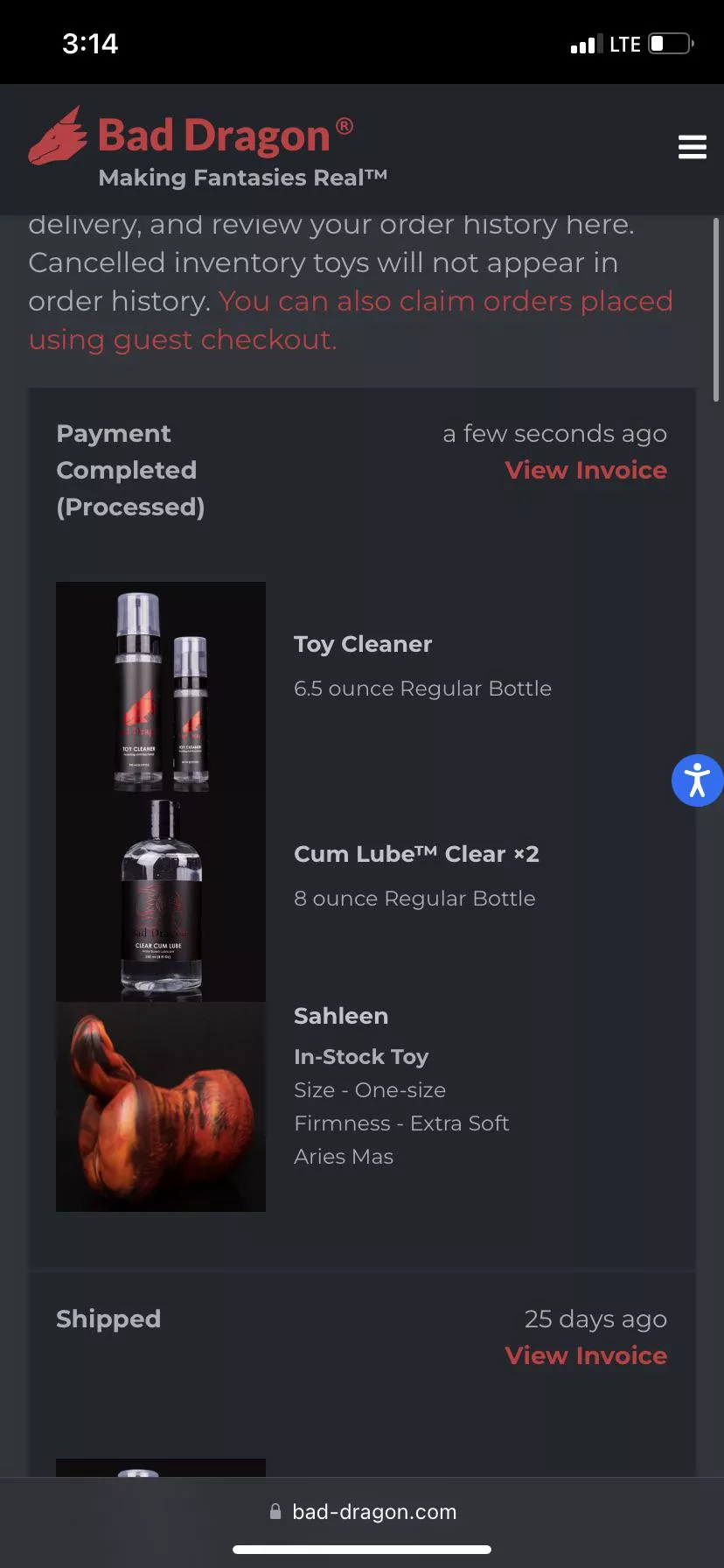View Invoice for the Payment Completed order
The width and height of the screenshot is (724, 1568).
click(x=586, y=470)
